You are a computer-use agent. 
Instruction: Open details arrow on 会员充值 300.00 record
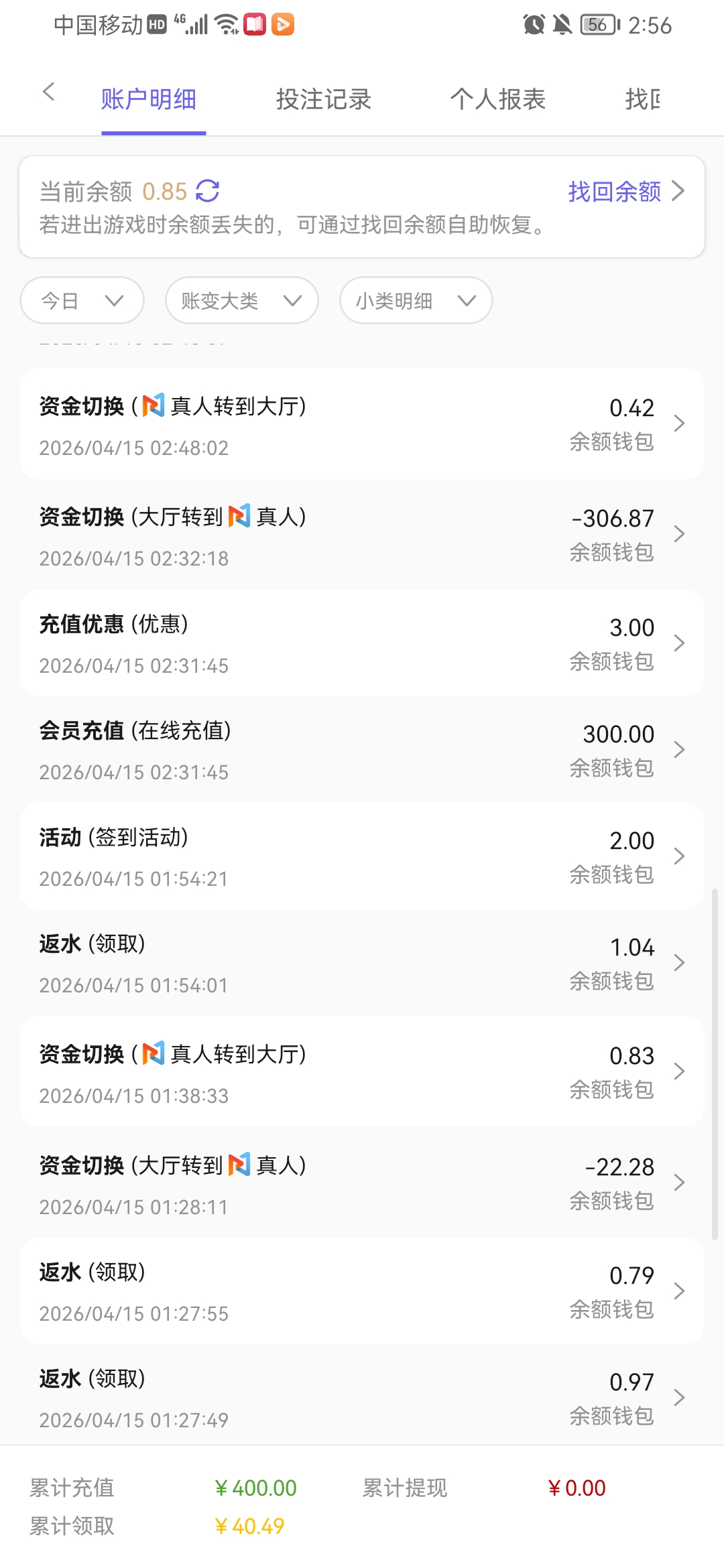coord(680,749)
